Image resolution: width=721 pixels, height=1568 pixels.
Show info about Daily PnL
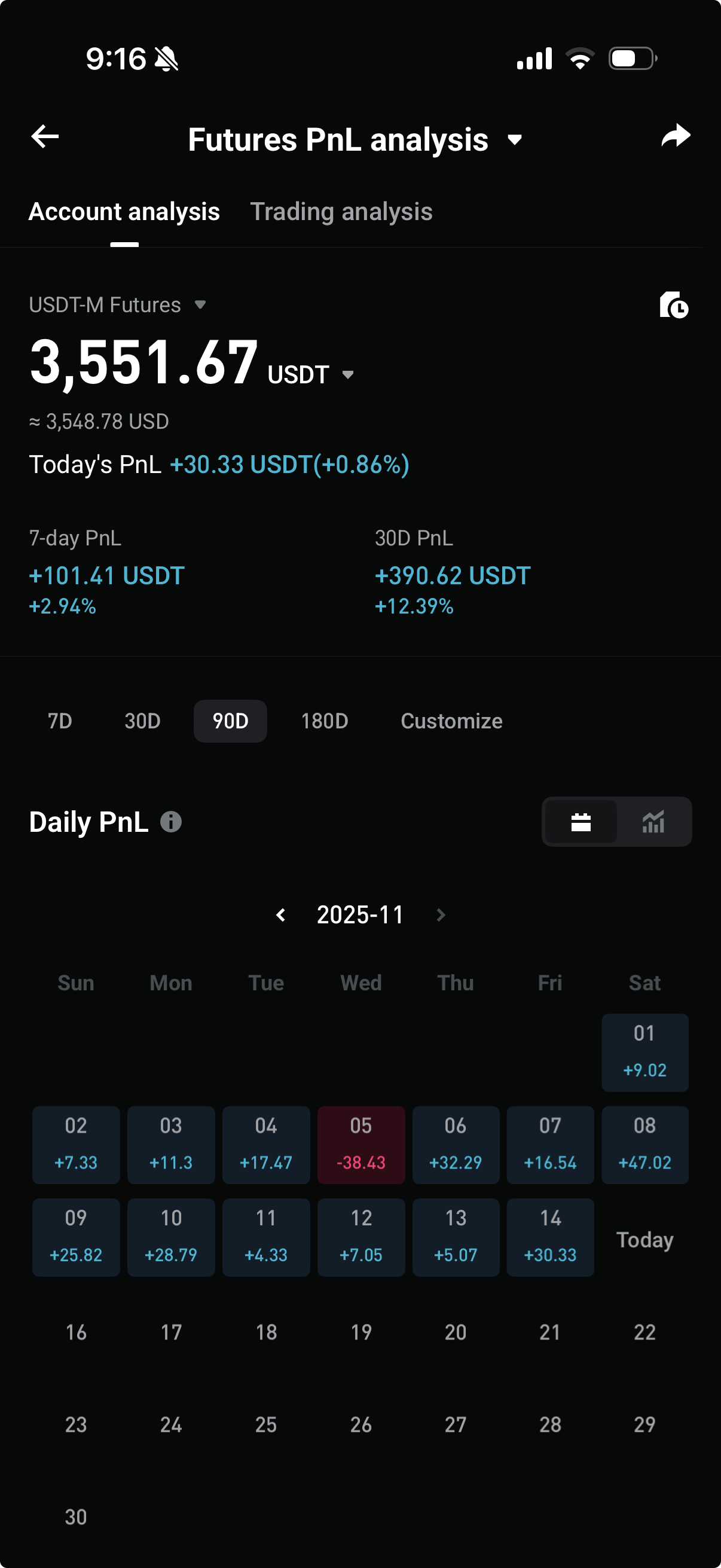[171, 822]
